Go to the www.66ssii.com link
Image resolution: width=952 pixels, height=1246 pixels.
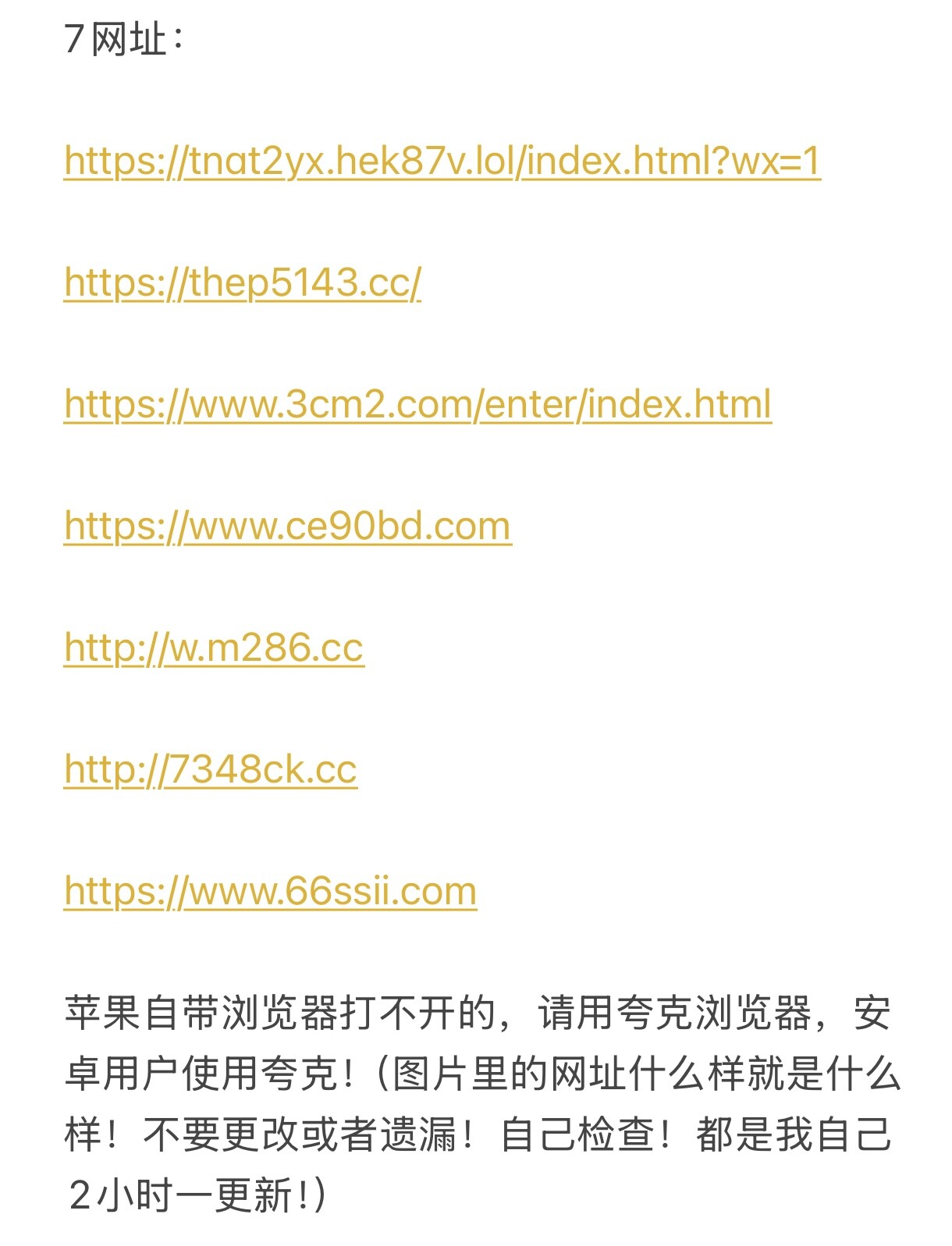[x=270, y=891]
